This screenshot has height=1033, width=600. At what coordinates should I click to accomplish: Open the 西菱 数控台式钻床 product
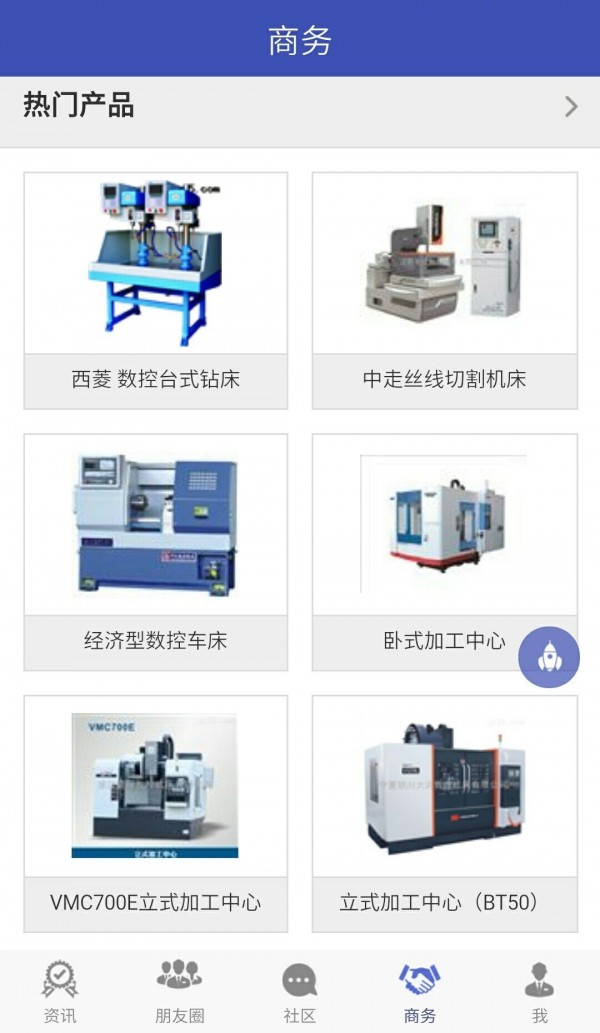coord(155,290)
